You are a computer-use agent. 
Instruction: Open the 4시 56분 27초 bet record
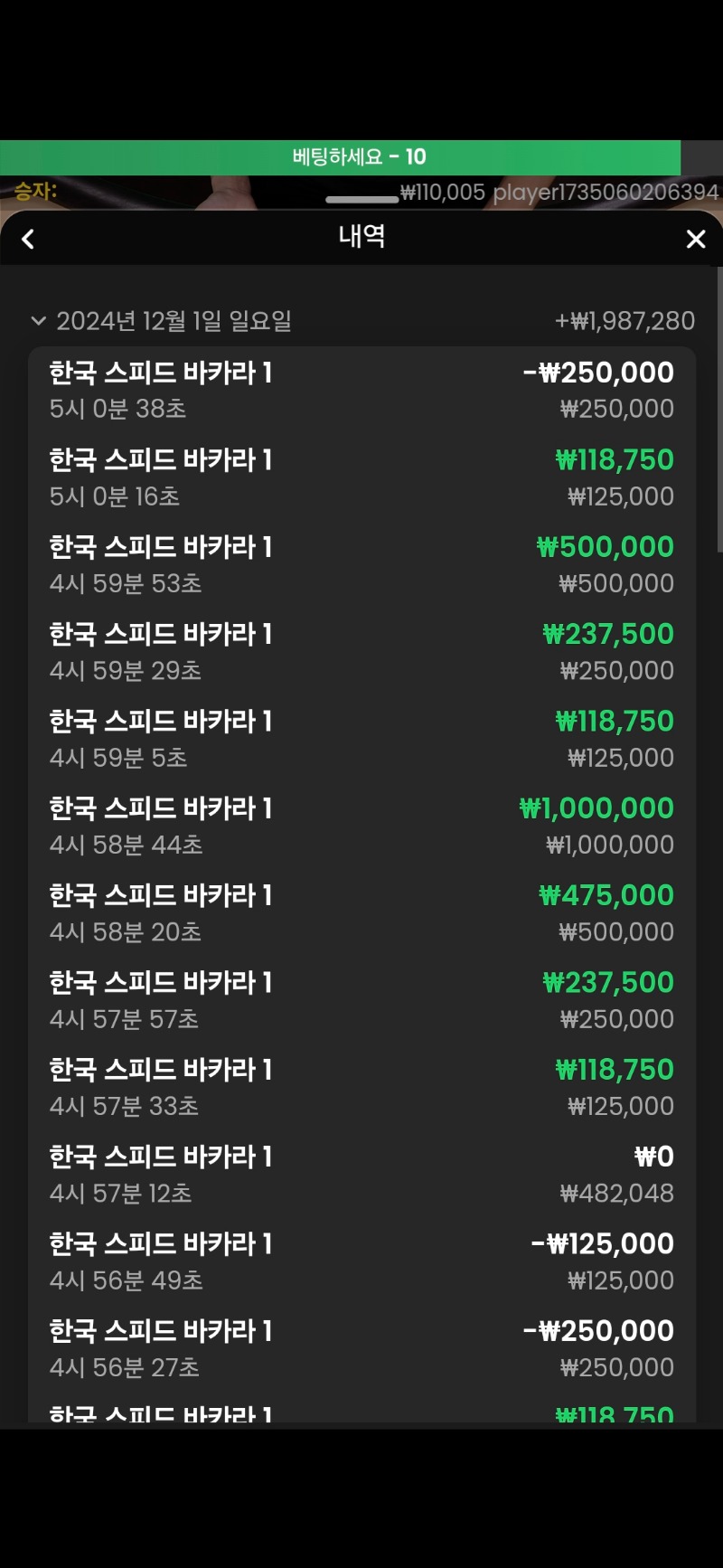[361, 1348]
